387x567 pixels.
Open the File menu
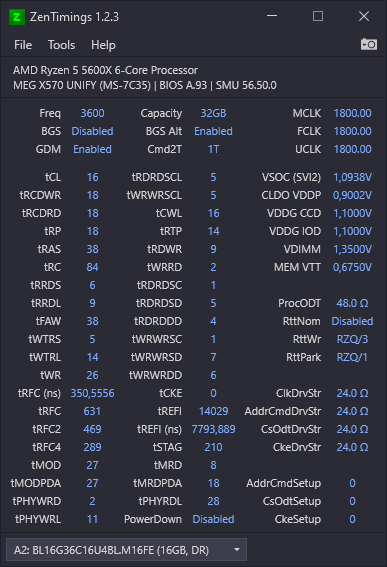23,45
